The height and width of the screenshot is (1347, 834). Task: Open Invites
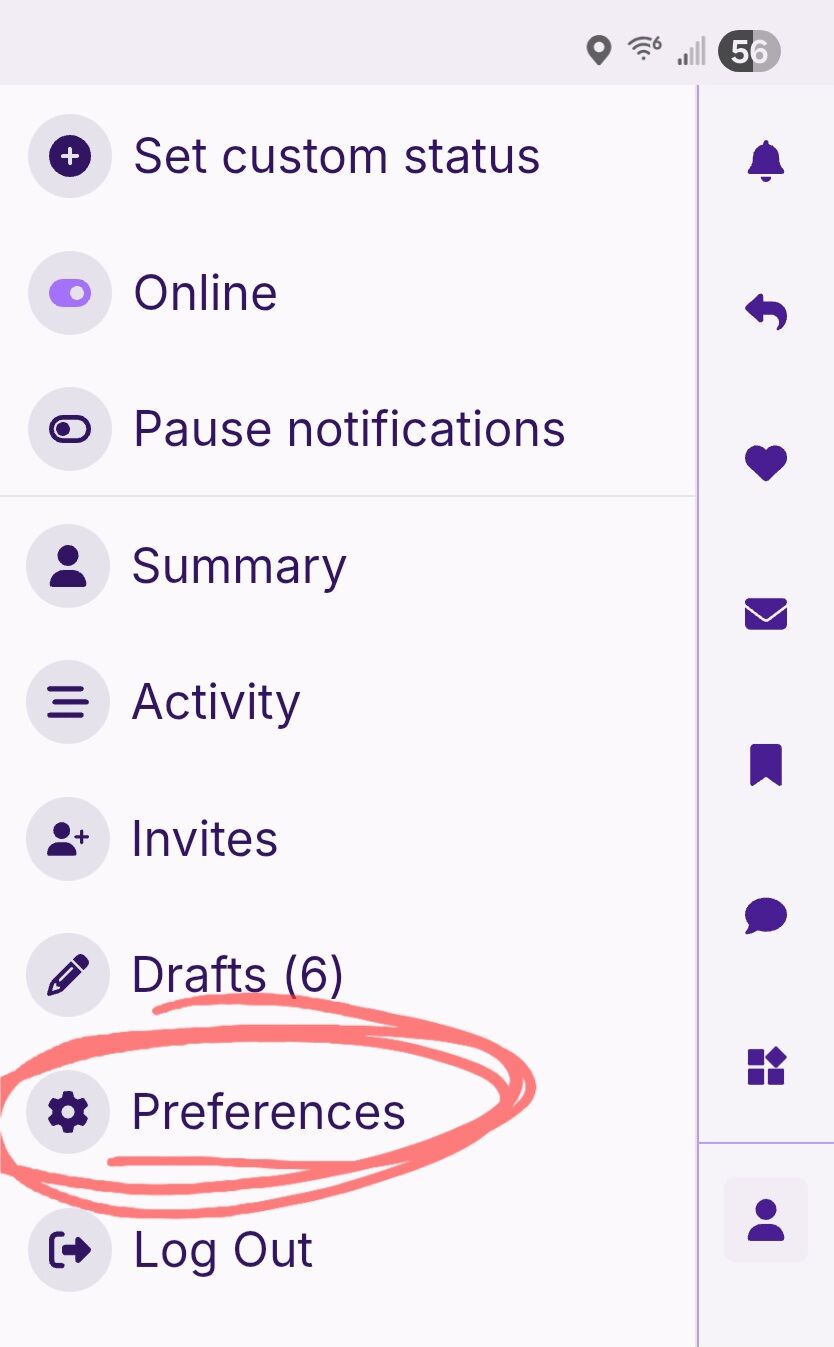(347, 838)
